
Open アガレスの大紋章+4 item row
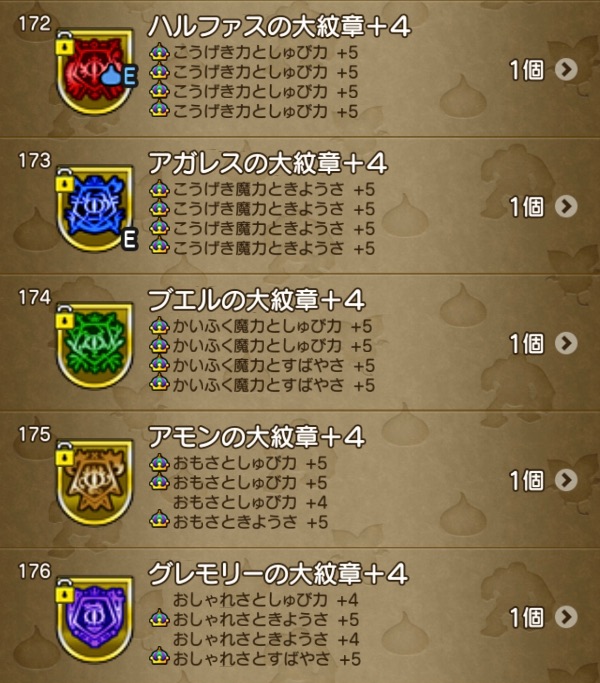pyautogui.click(x=300, y=206)
